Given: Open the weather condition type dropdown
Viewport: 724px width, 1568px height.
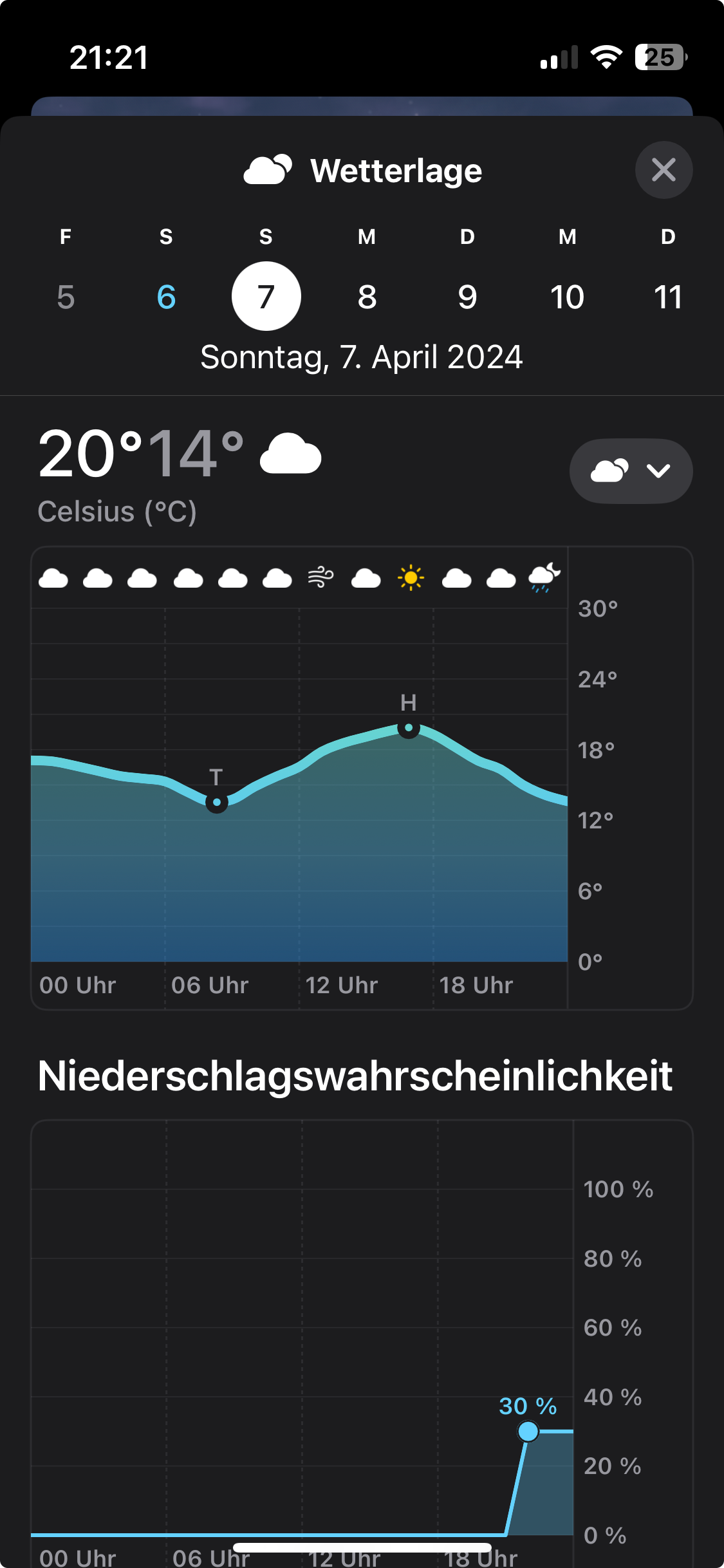Looking at the screenshot, I should click(631, 471).
